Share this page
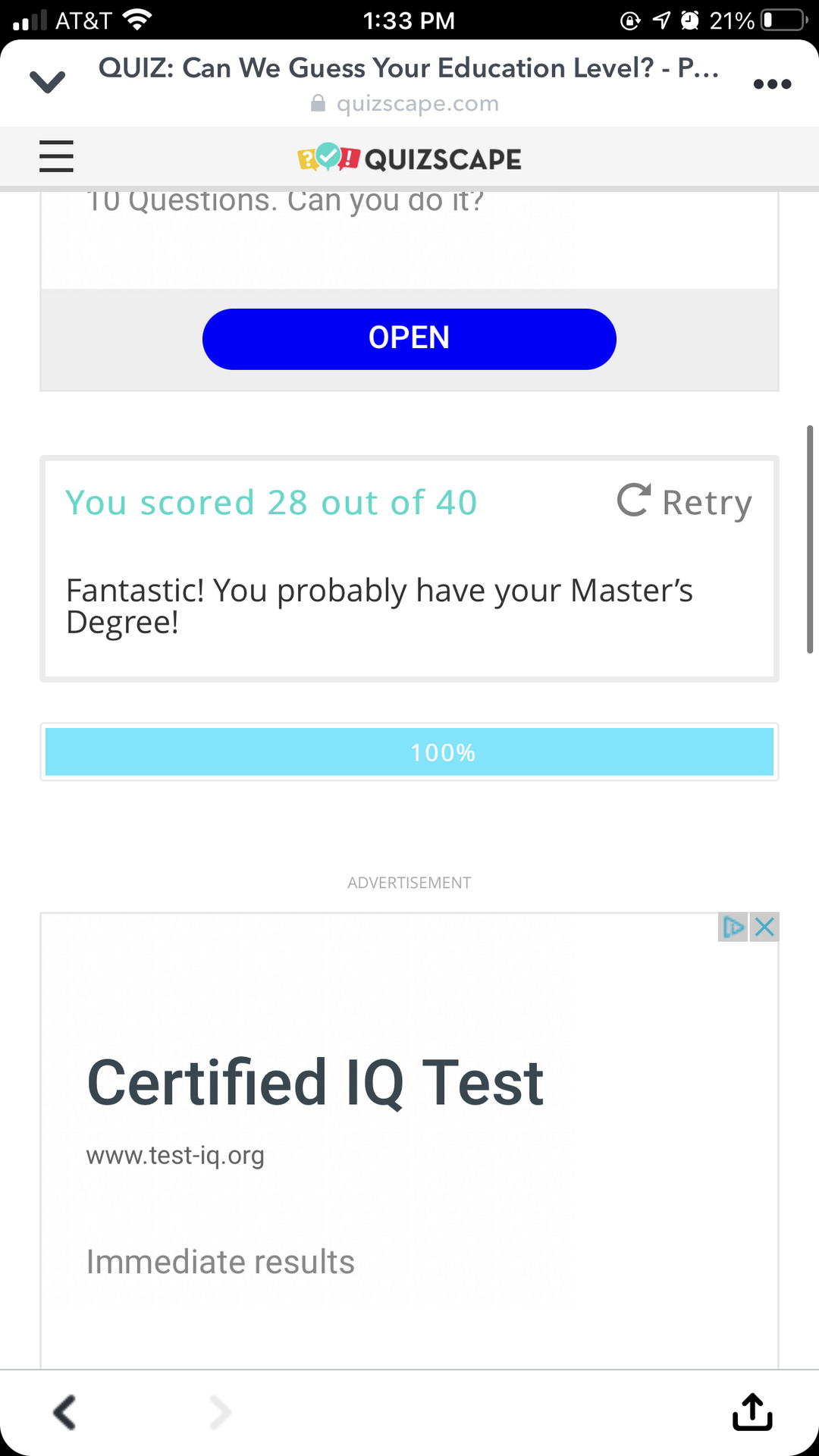This screenshot has height=1456, width=819. 752,1411
